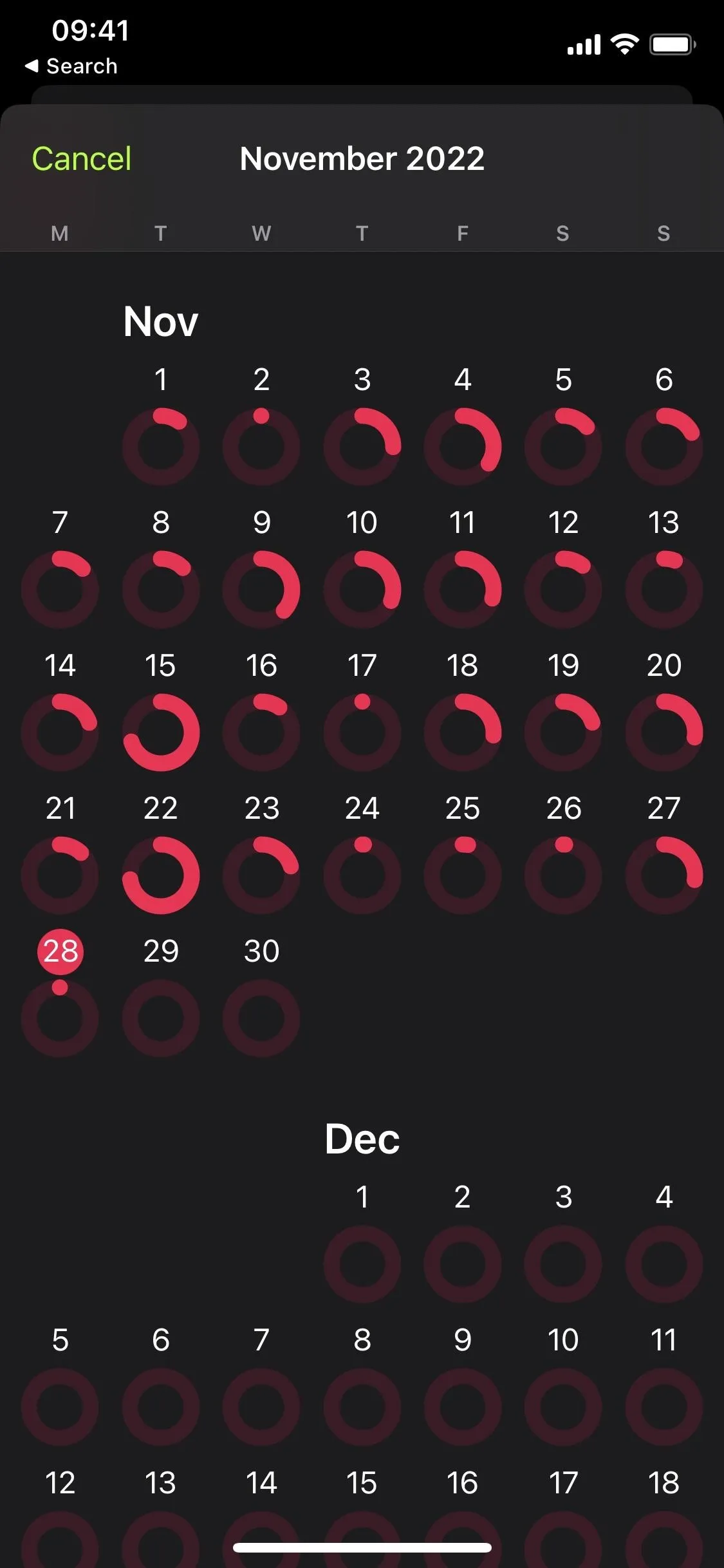The height and width of the screenshot is (1568, 724).
Task: Select November 1 activity ring
Action: 161,425
